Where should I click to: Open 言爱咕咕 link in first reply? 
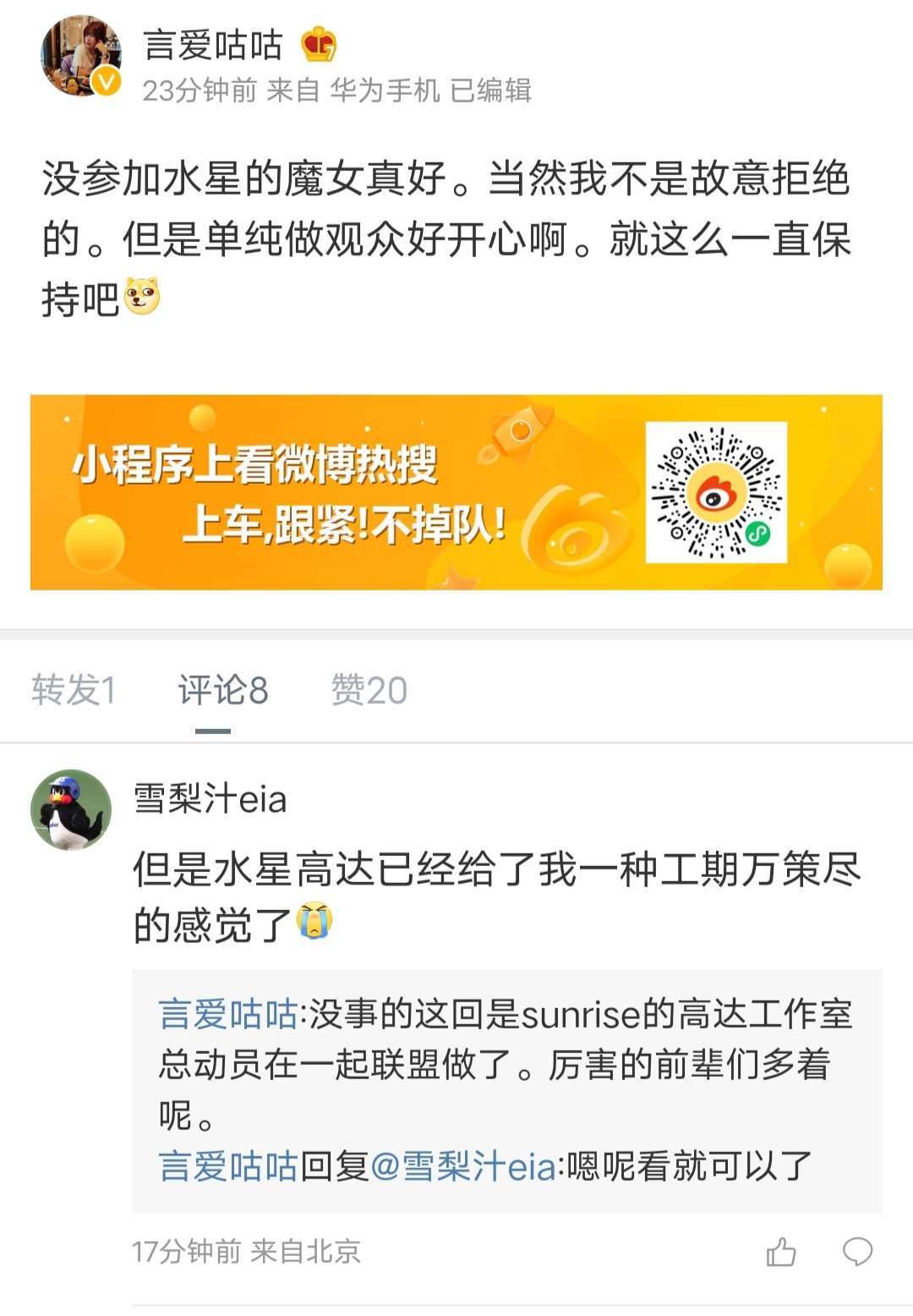[x=227, y=1014]
